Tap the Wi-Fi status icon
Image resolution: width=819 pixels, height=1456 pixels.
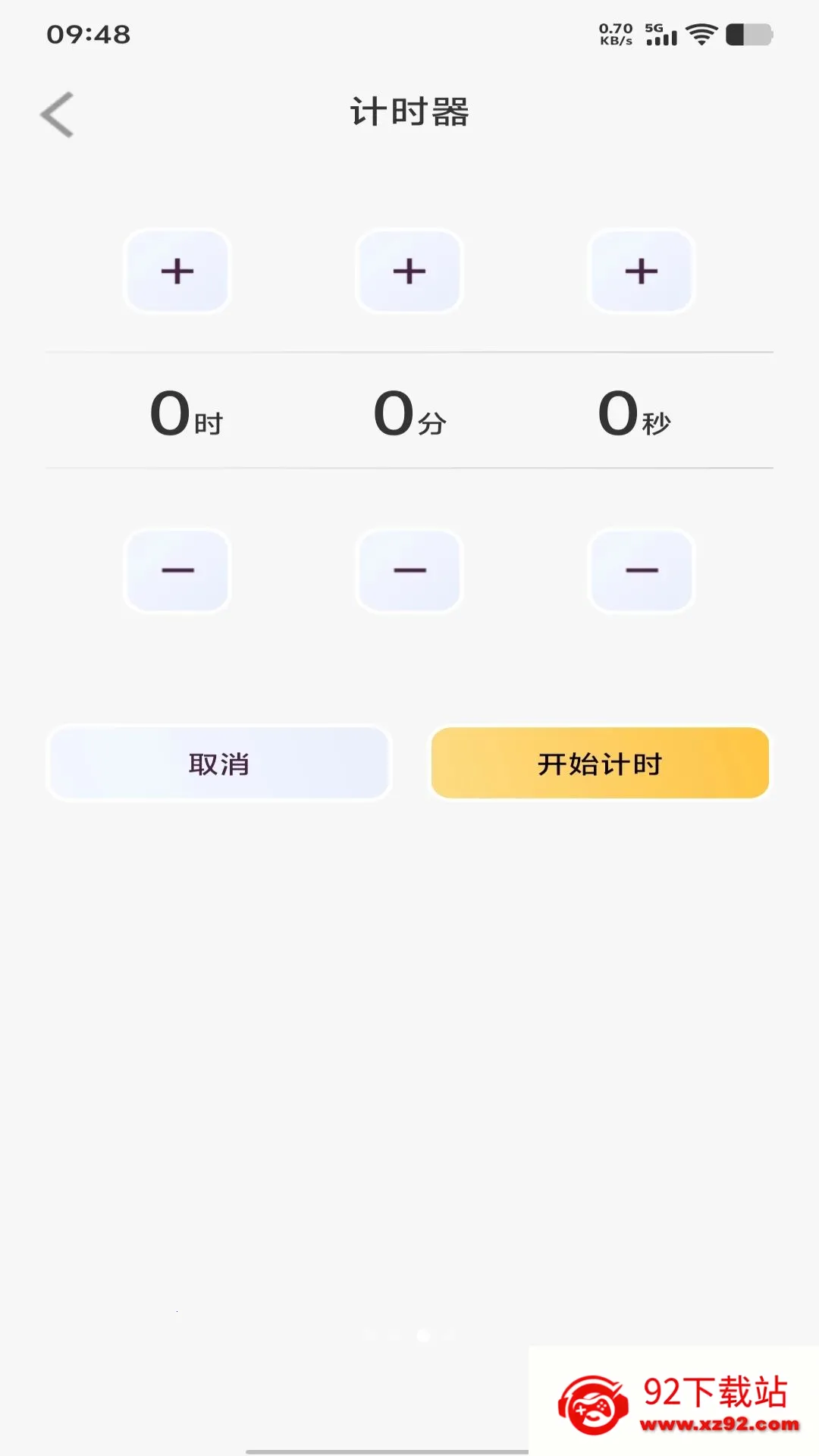[x=699, y=33]
